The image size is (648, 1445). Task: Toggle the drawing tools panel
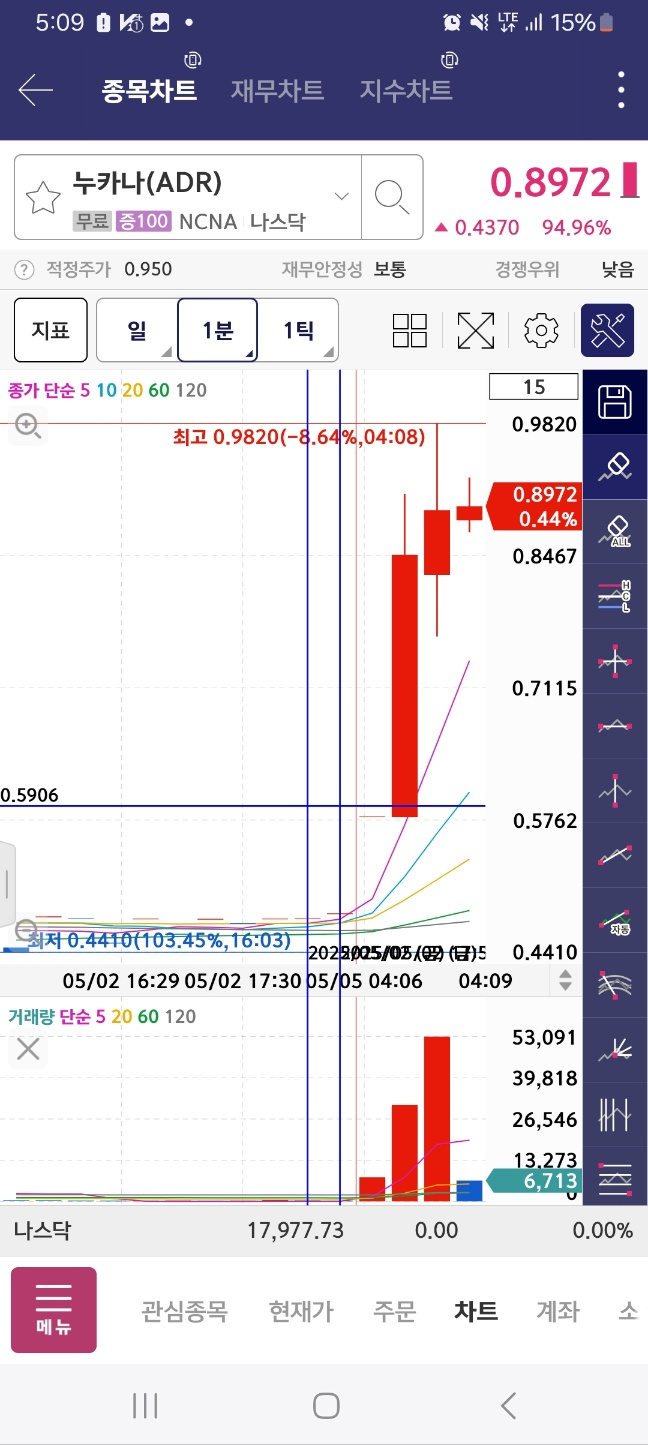607,330
